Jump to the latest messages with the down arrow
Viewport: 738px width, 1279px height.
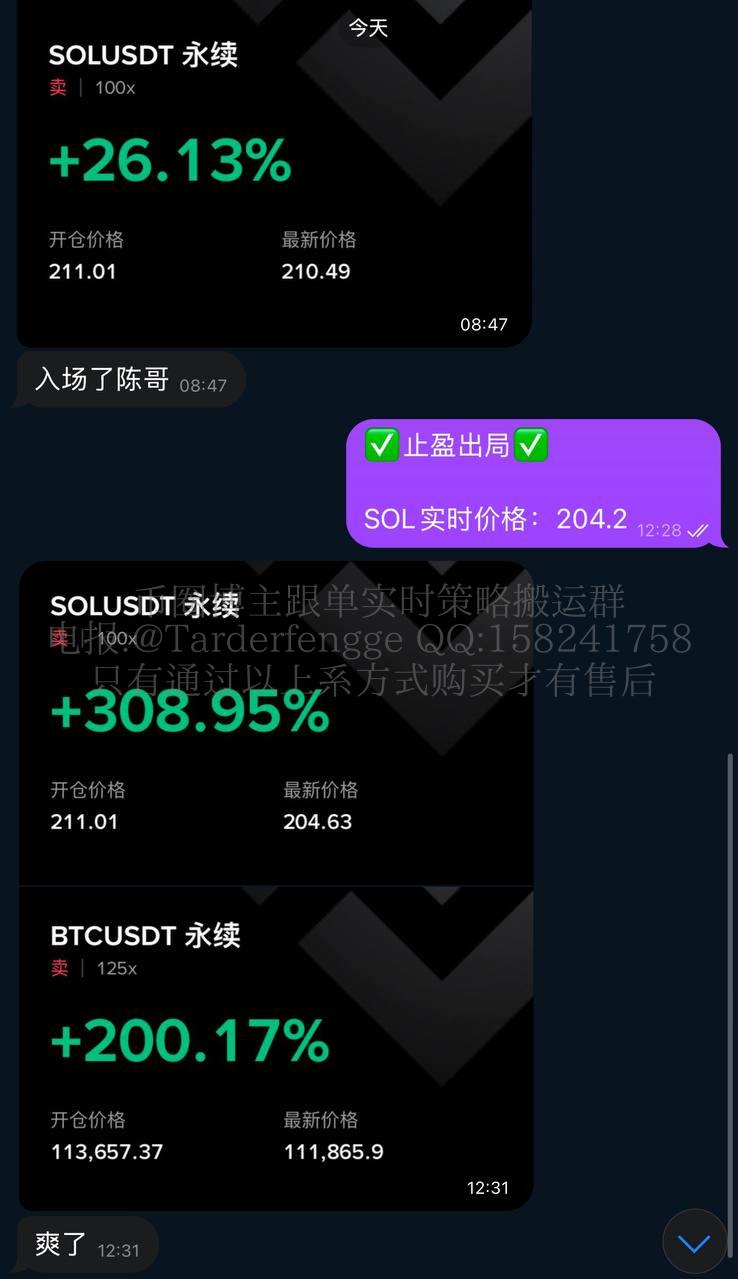point(694,1242)
